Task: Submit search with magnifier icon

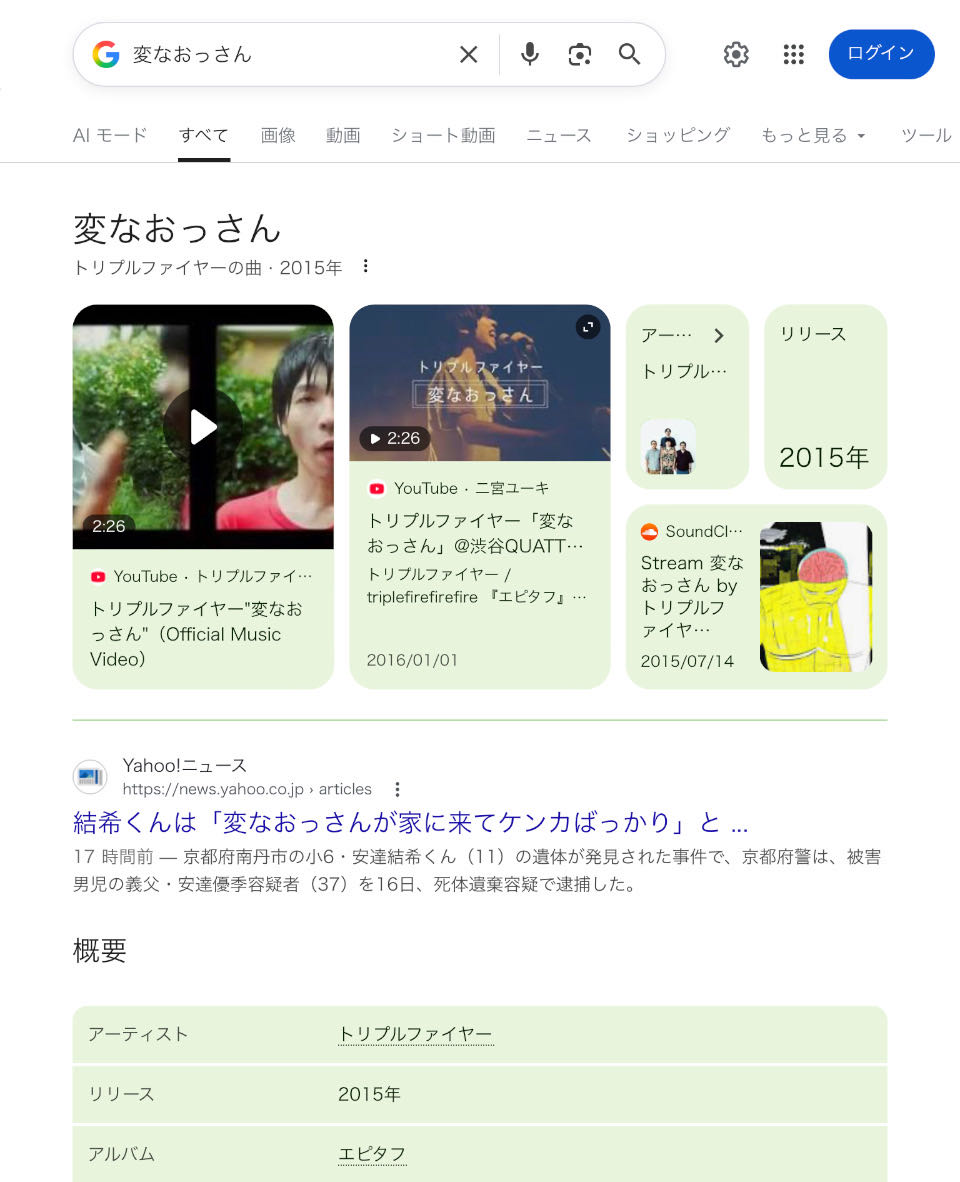Action: 629,54
